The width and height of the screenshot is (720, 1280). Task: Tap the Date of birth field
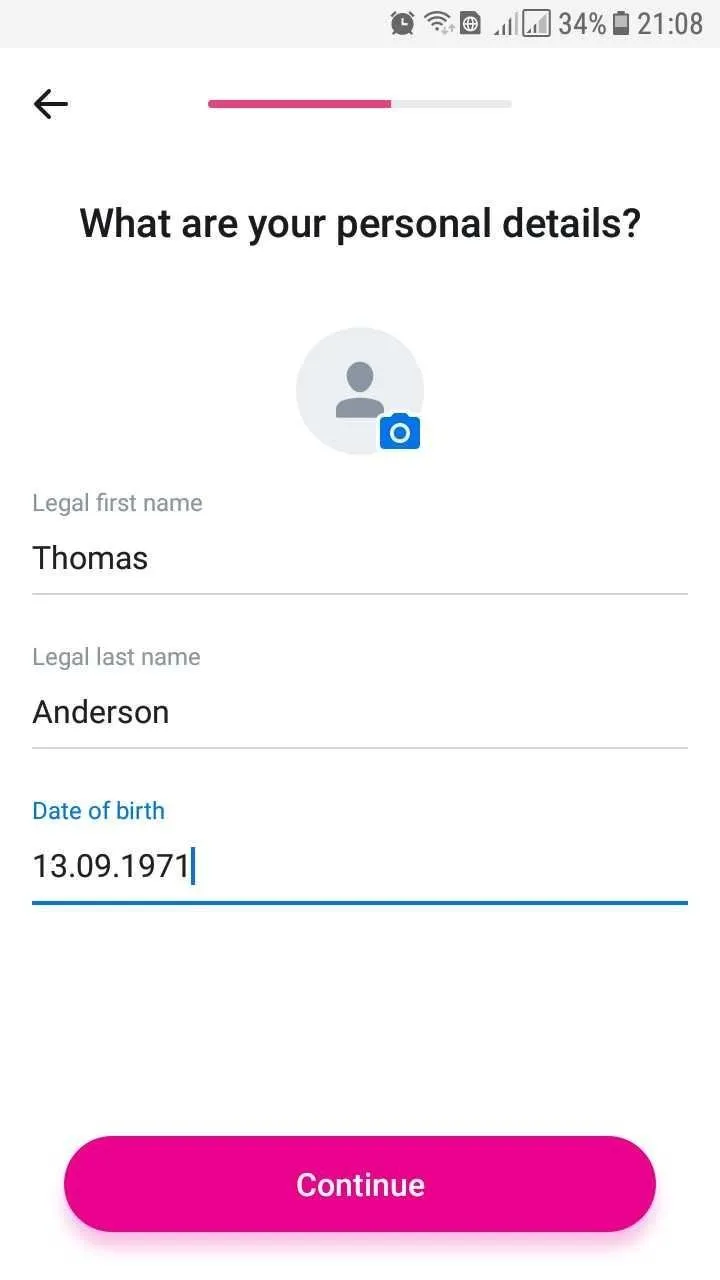(360, 866)
